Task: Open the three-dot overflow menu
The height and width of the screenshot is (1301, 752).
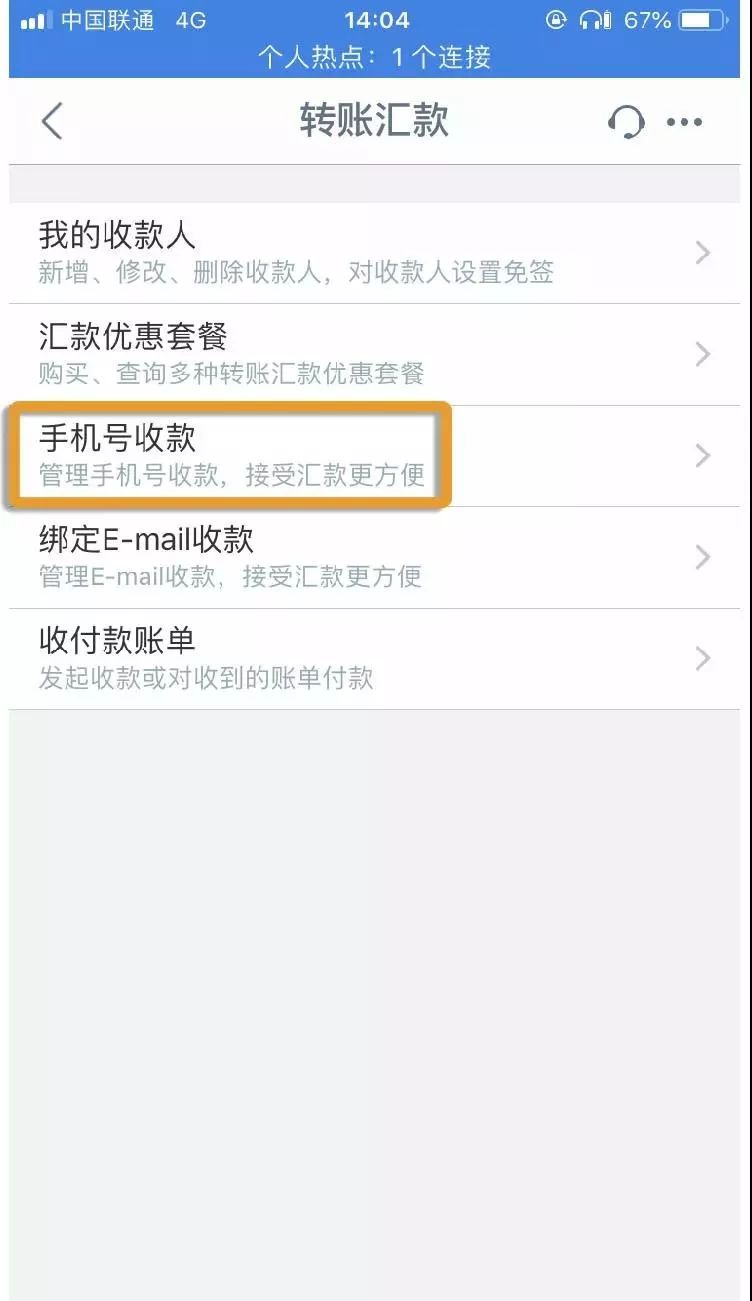Action: (685, 122)
